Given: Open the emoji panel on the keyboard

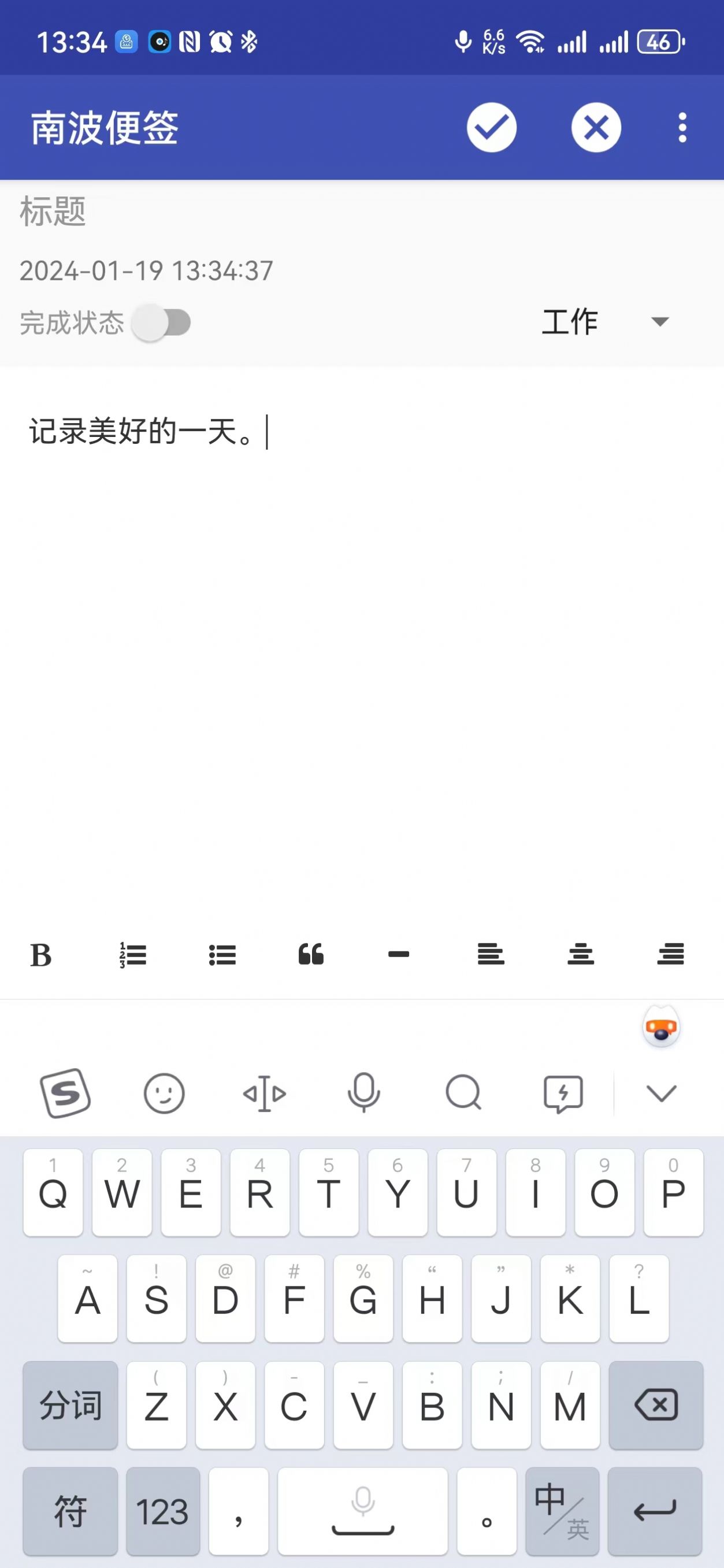Looking at the screenshot, I should (x=164, y=1093).
